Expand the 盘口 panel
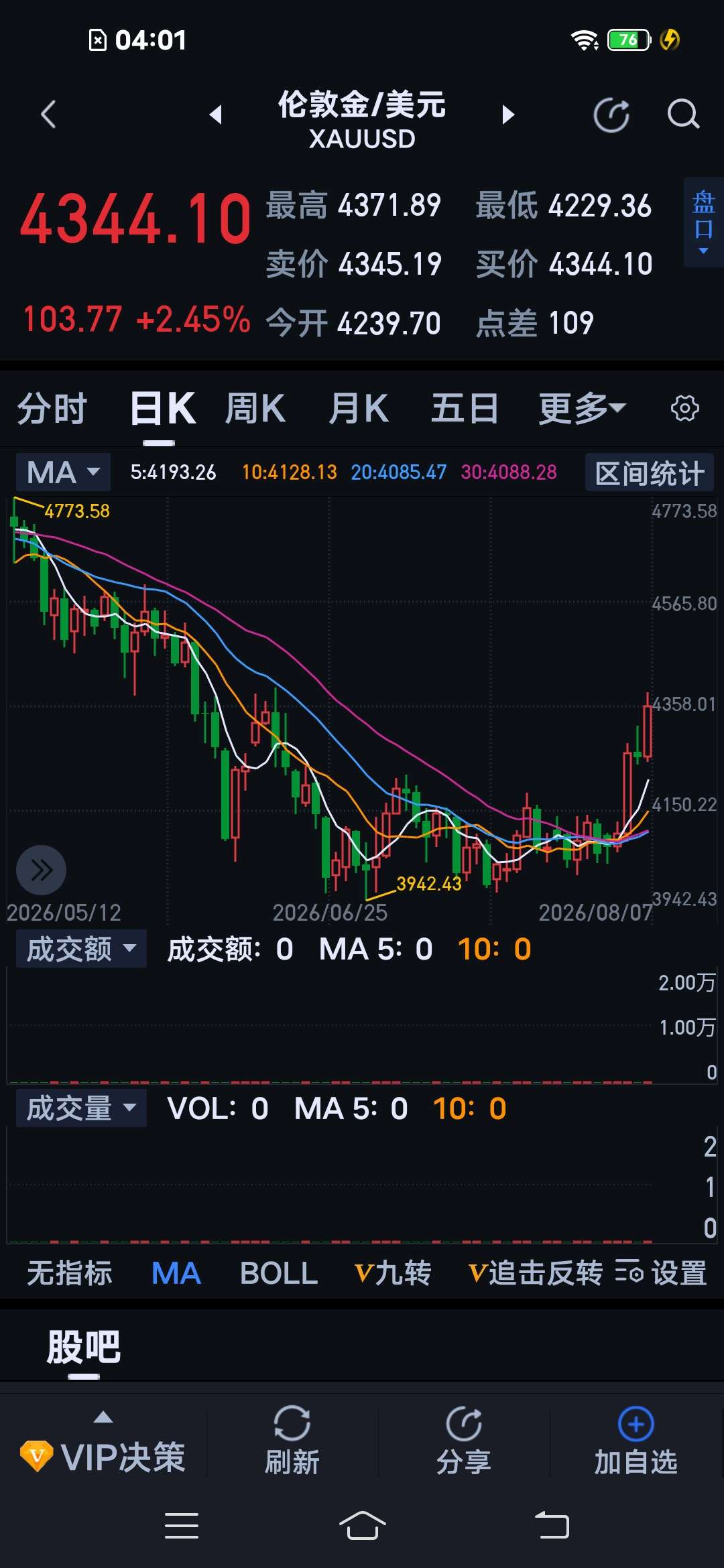The width and height of the screenshot is (724, 1568). [703, 222]
